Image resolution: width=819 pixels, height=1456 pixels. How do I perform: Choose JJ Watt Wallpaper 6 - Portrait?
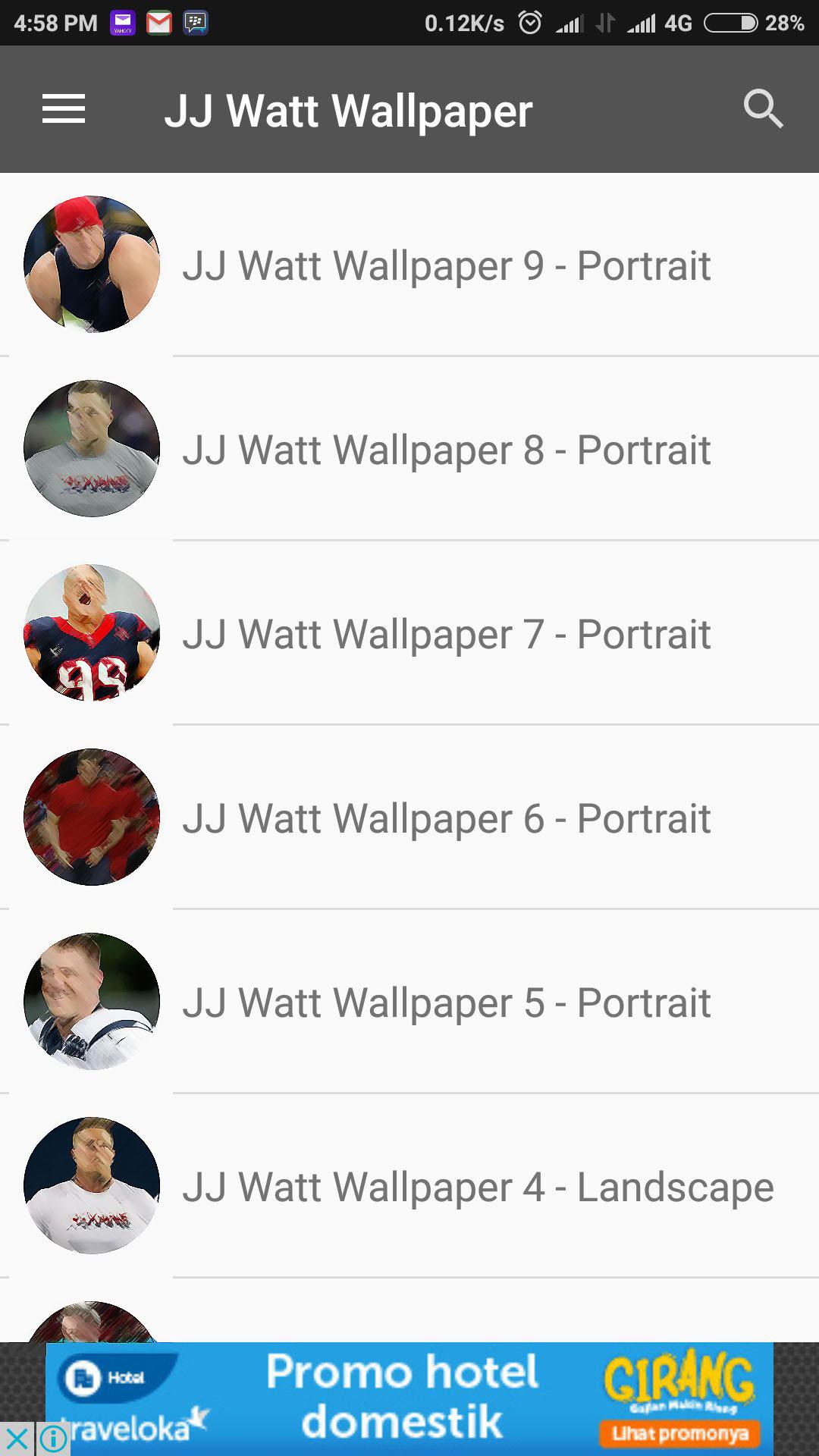click(446, 818)
